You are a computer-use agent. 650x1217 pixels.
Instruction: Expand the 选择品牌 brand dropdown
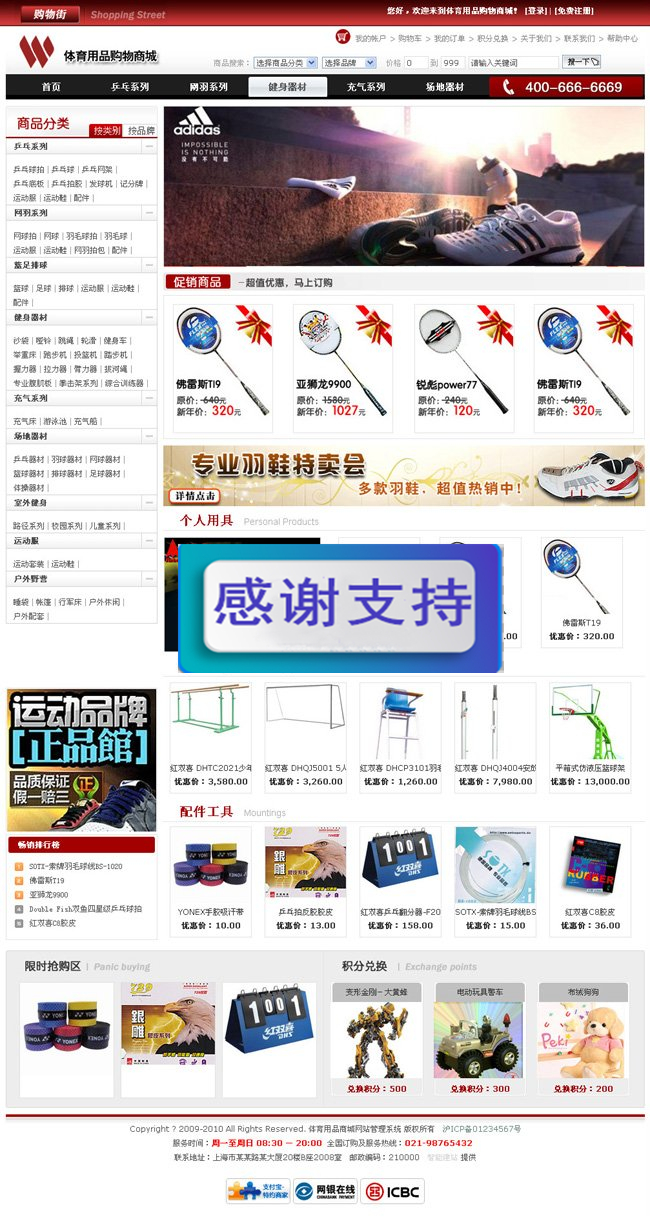tap(347, 62)
